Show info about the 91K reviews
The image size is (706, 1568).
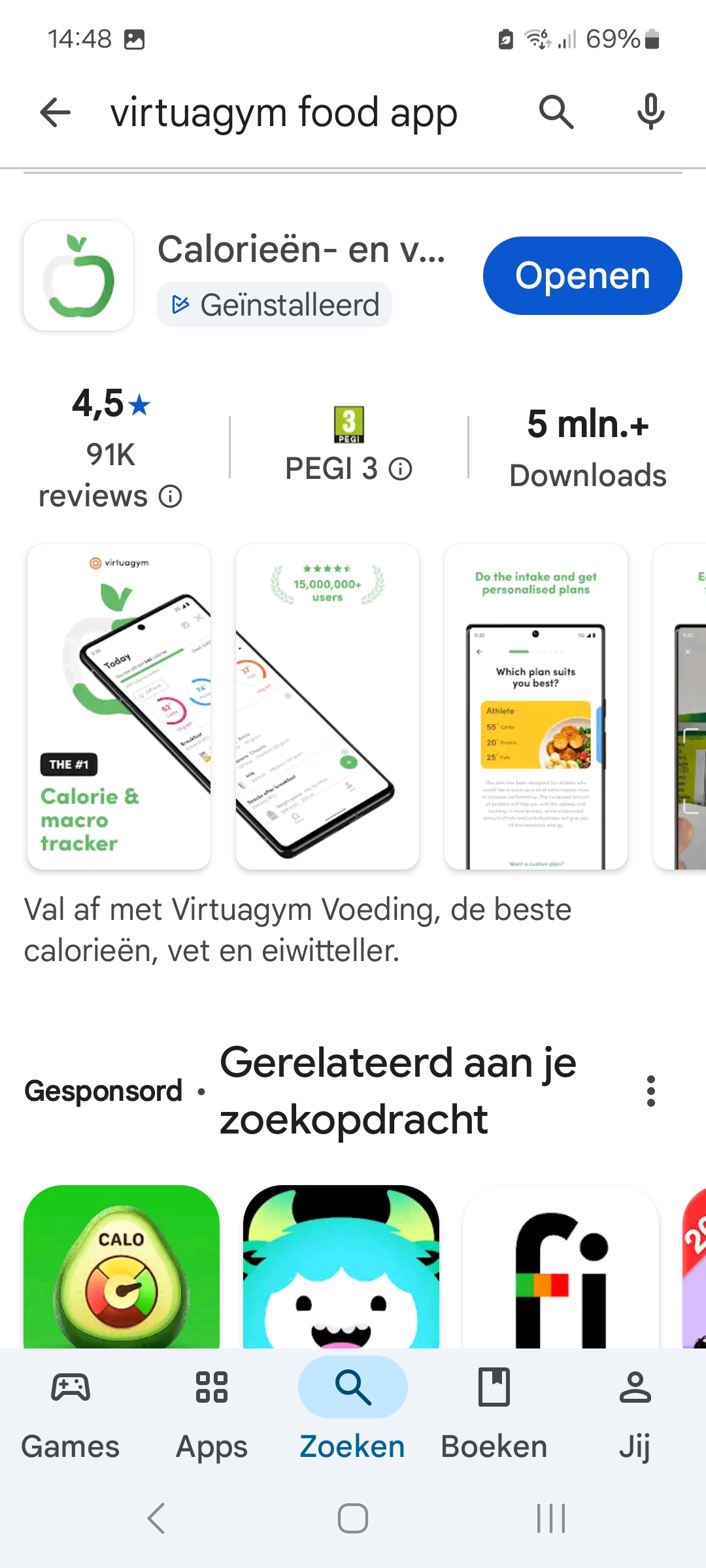(x=171, y=497)
